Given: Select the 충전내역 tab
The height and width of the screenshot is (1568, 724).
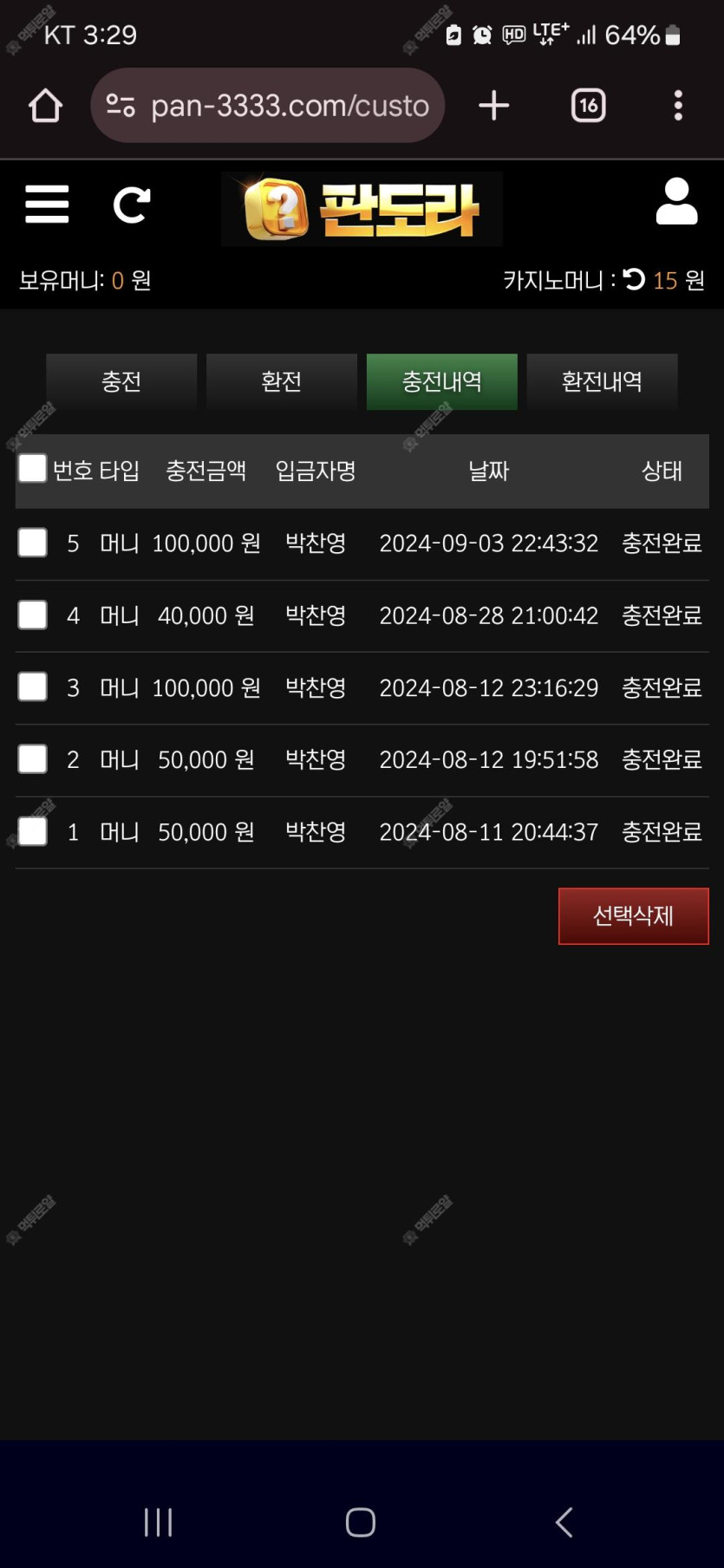Looking at the screenshot, I should click(x=442, y=381).
